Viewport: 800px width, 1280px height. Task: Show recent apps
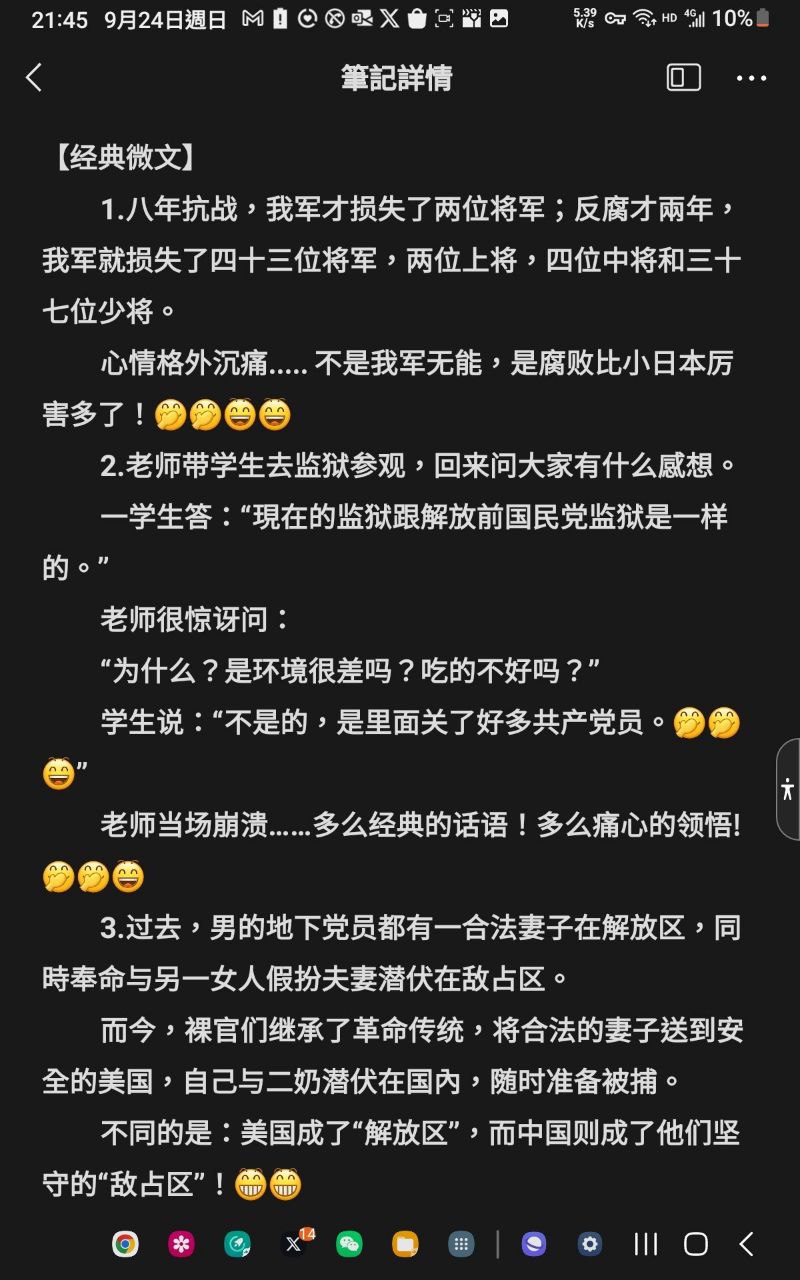646,1244
